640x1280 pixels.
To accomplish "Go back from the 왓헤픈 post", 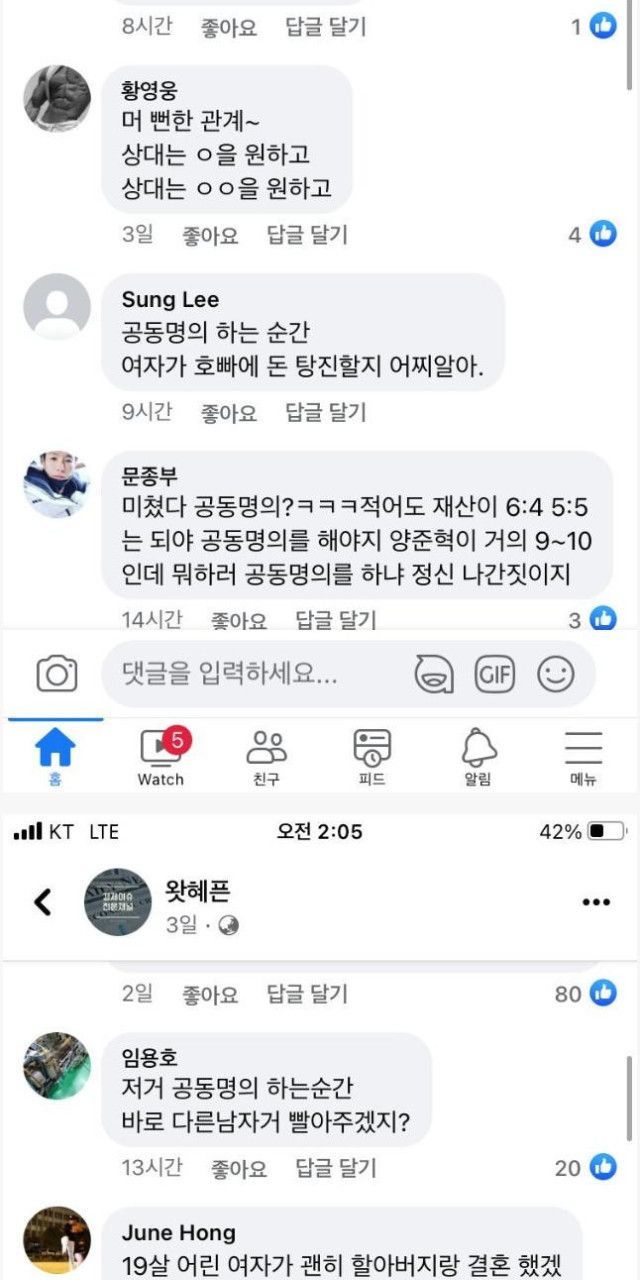I will [x=42, y=902].
